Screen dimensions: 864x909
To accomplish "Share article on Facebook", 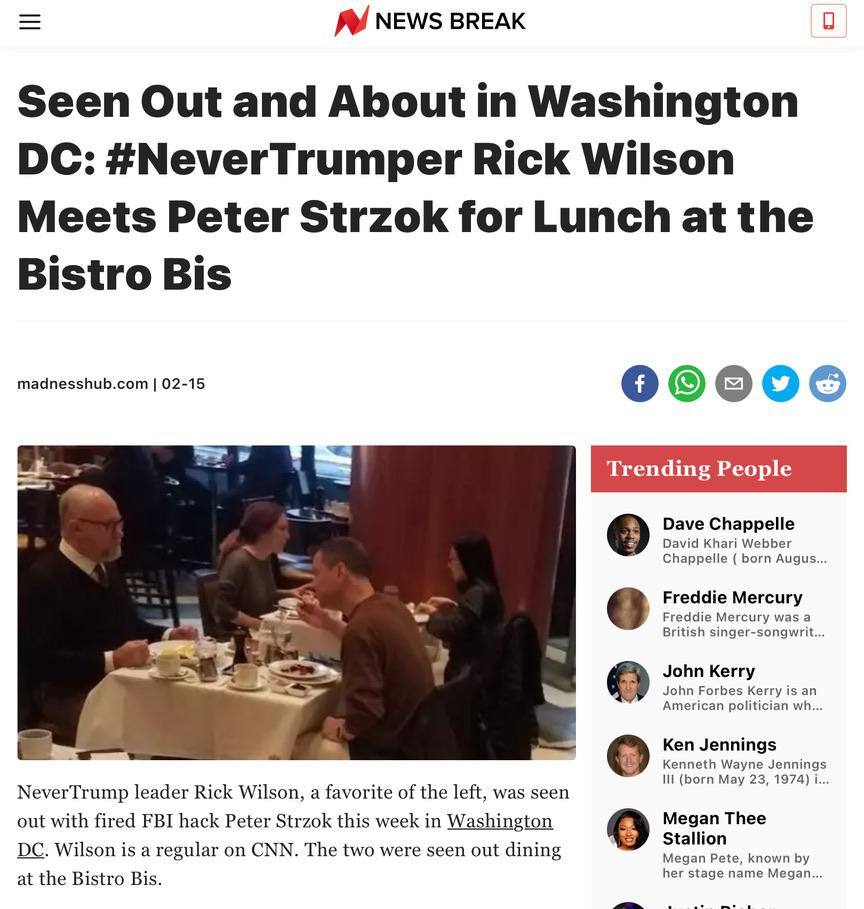I will coord(640,384).
